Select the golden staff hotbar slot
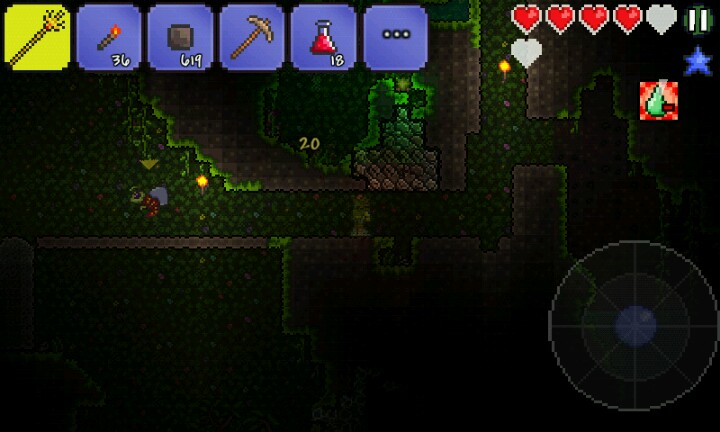Viewport: 720px width, 432px height. click(37, 37)
